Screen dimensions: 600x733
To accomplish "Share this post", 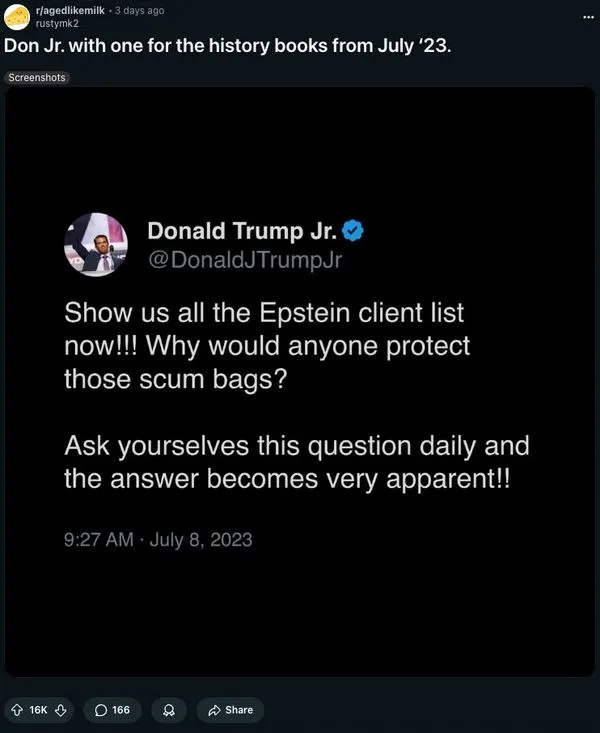I will point(230,710).
